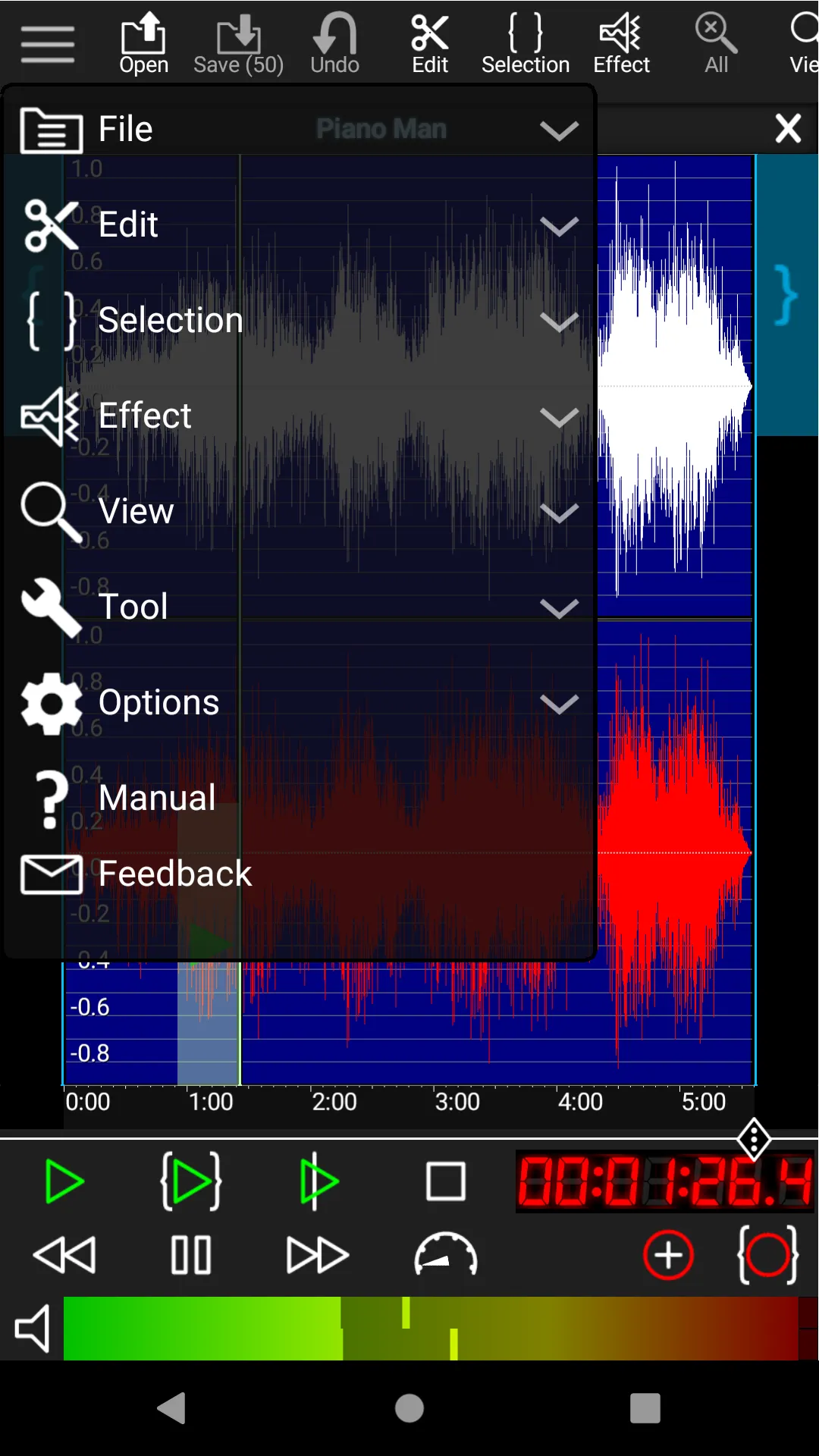819x1456 pixels.
Task: Close the track with the X
Action: (x=788, y=128)
